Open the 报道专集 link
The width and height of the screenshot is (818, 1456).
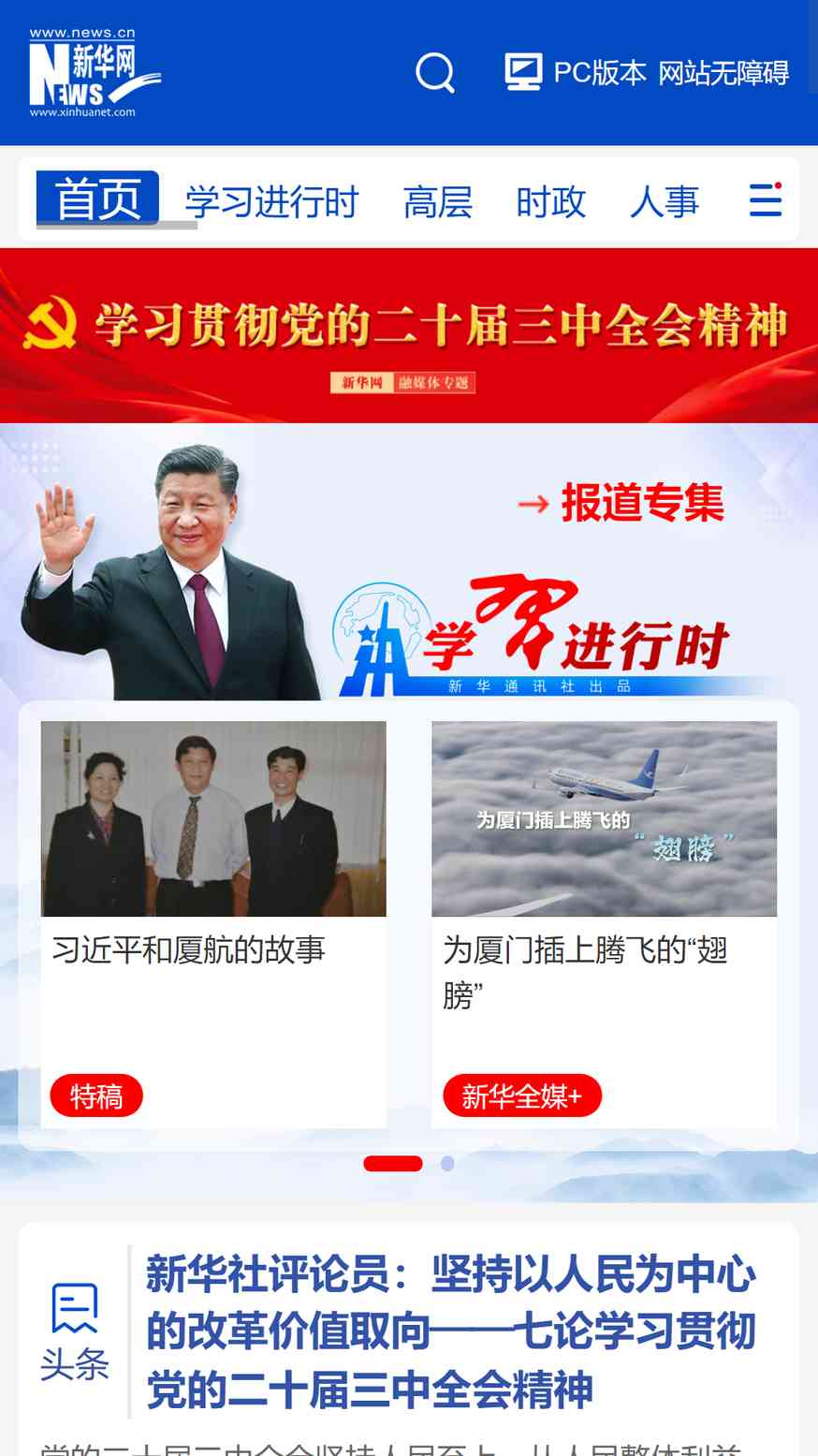point(621,504)
